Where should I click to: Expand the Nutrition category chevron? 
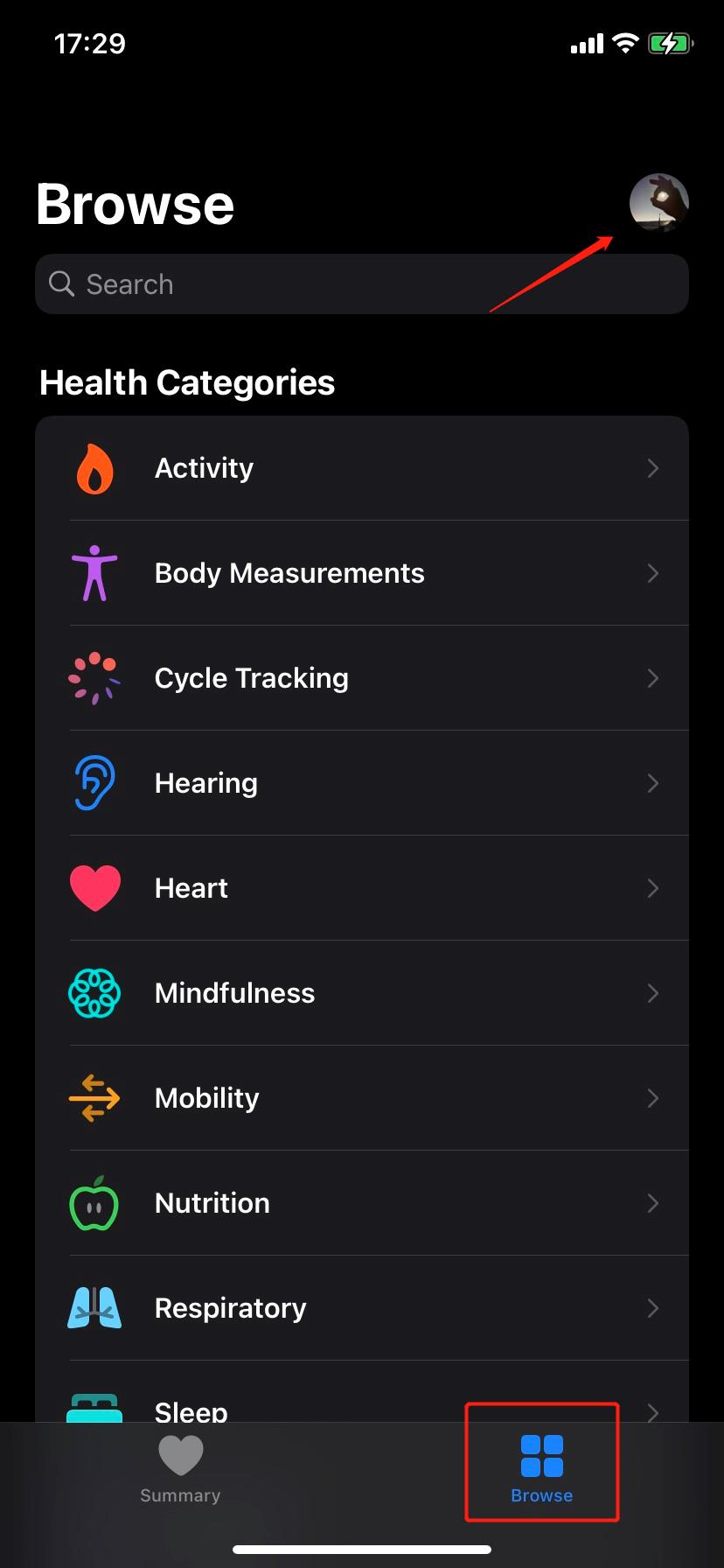[653, 1203]
